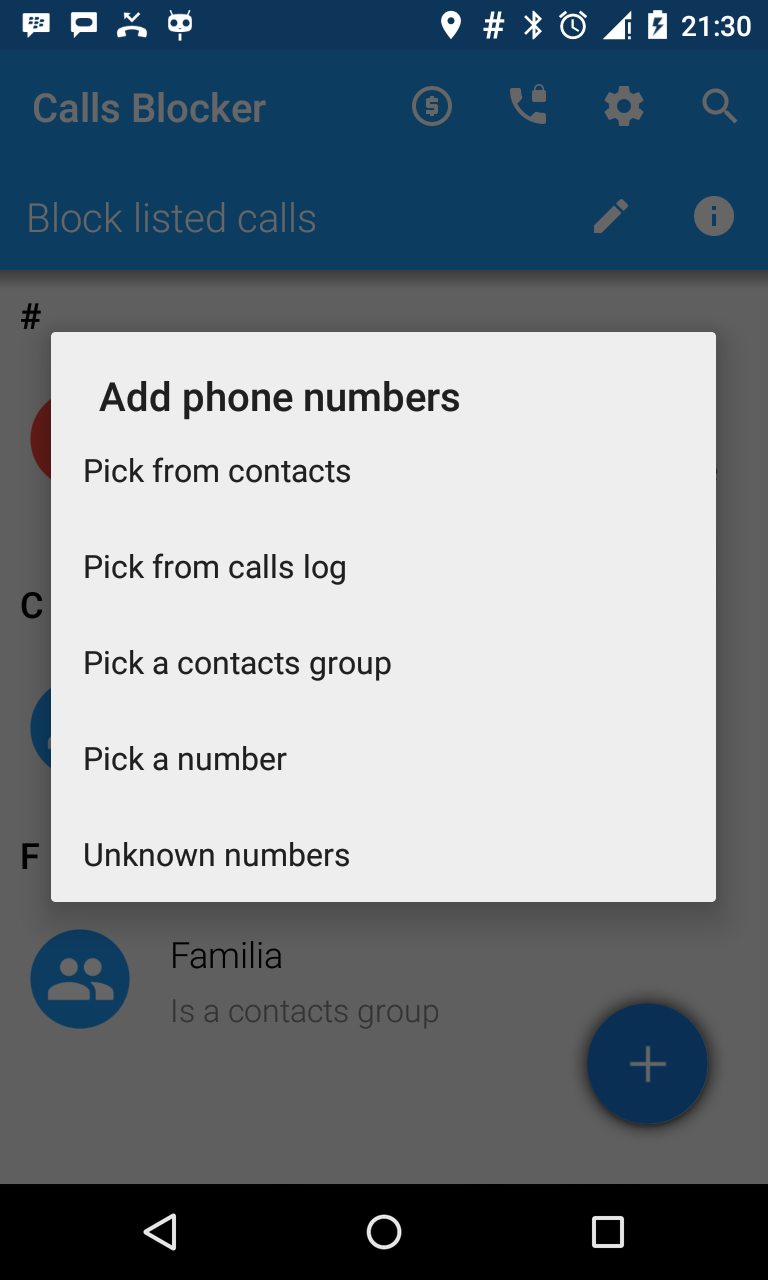Start a search with the magnifier icon
Image resolution: width=768 pixels, height=1280 pixels.
(719, 106)
